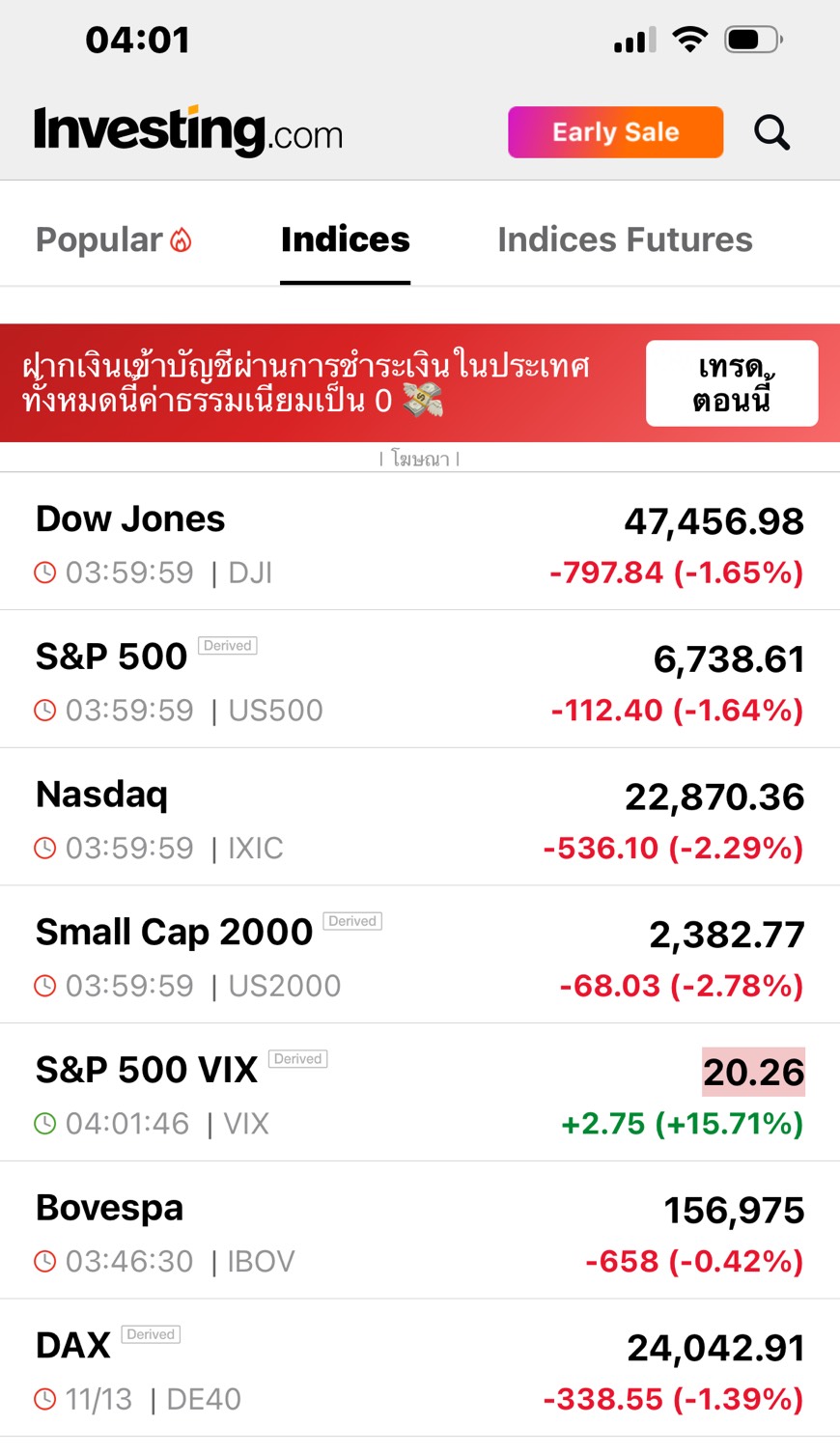Open Small Cap 2000 index
This screenshot has width=840, height=1454.
(x=419, y=957)
